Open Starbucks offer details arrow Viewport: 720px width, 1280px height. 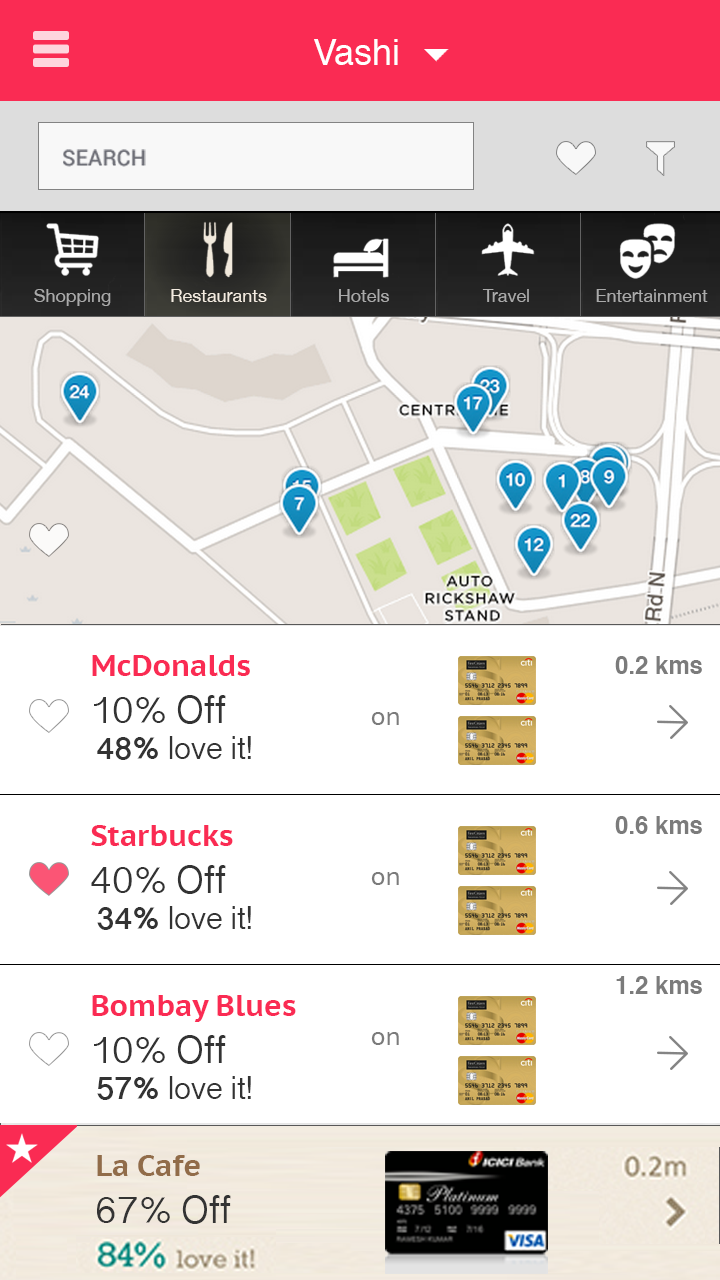pyautogui.click(x=673, y=887)
